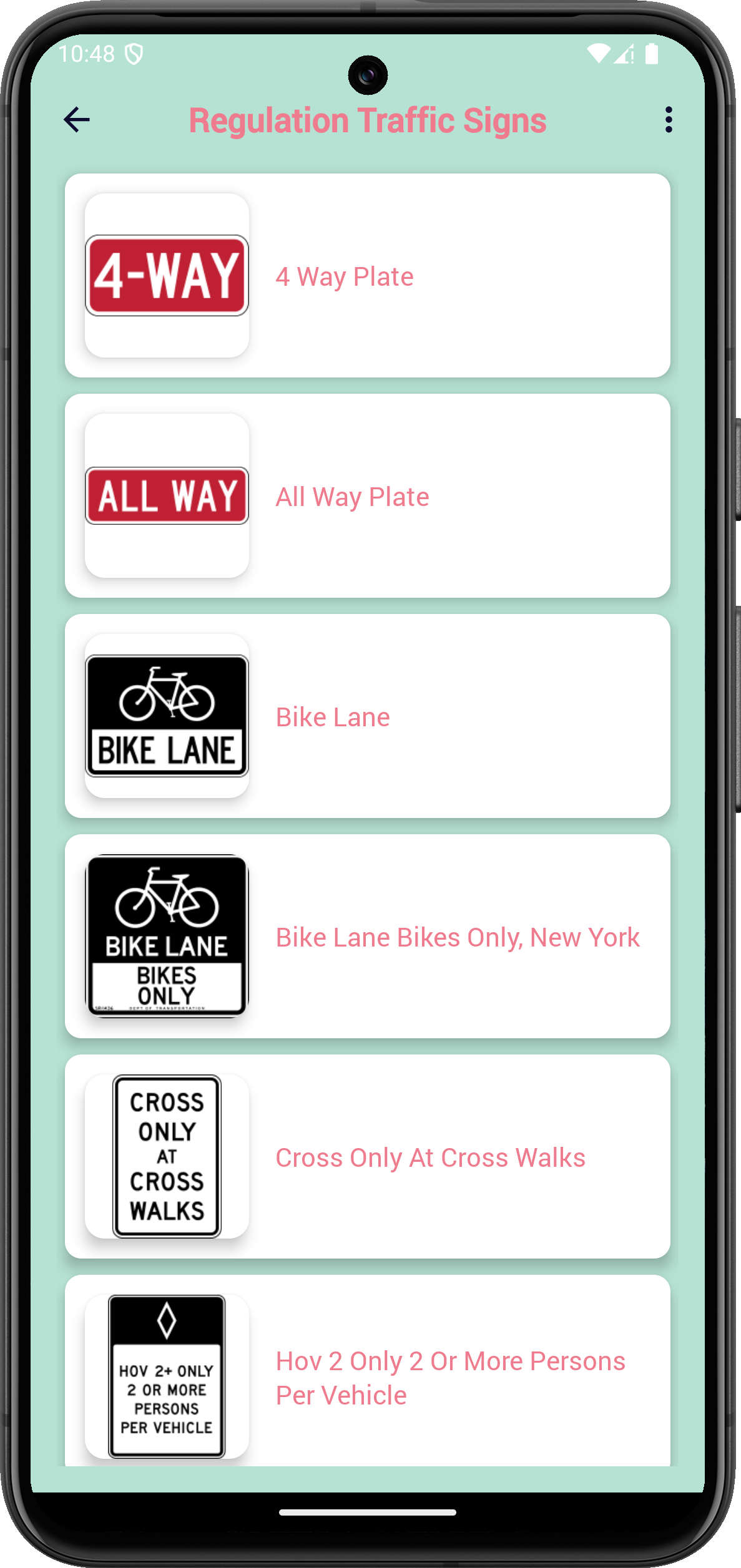Image resolution: width=741 pixels, height=1568 pixels.
Task: View the Bike Lane sign details
Action: pos(367,716)
